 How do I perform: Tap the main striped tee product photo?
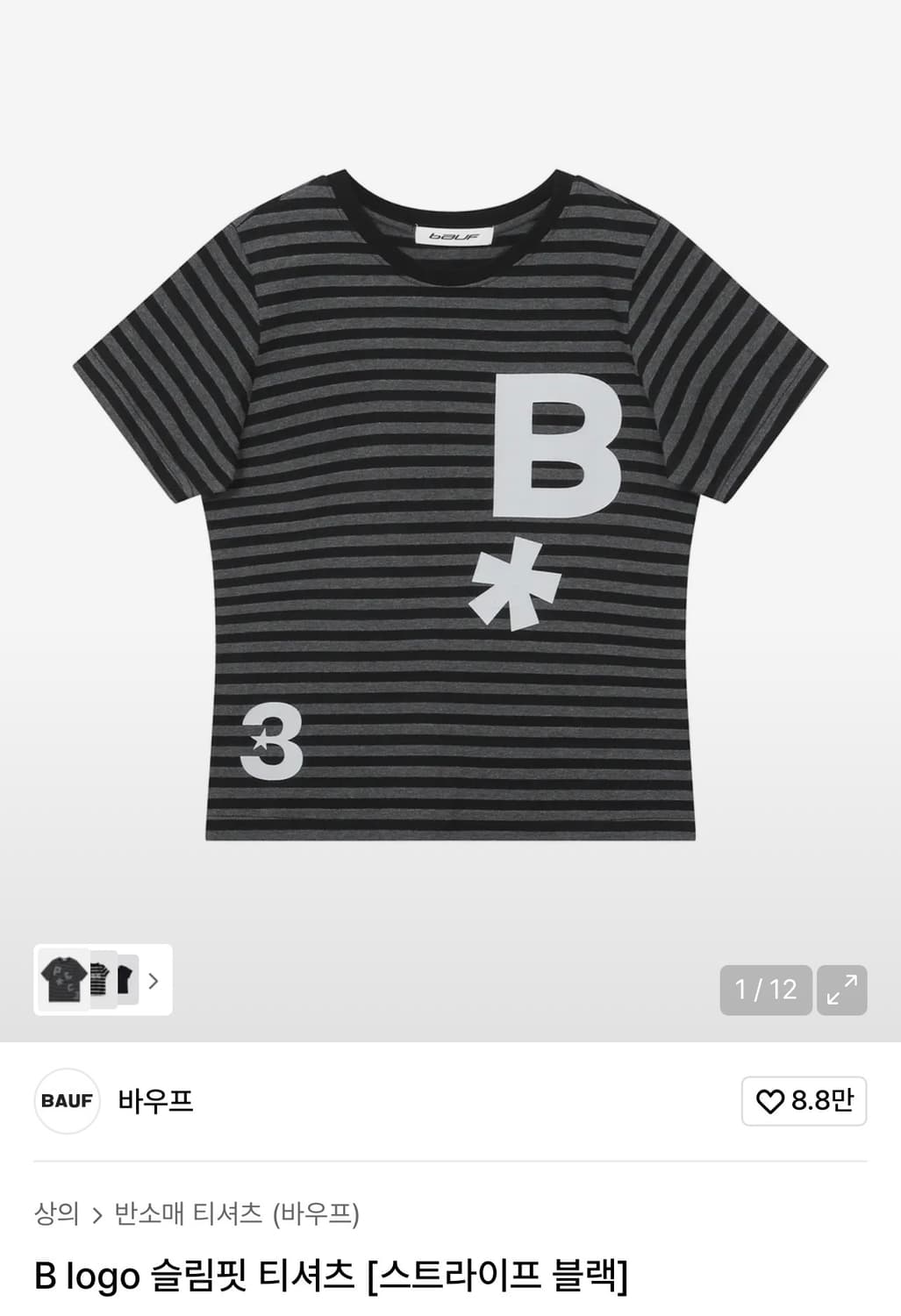point(450,509)
